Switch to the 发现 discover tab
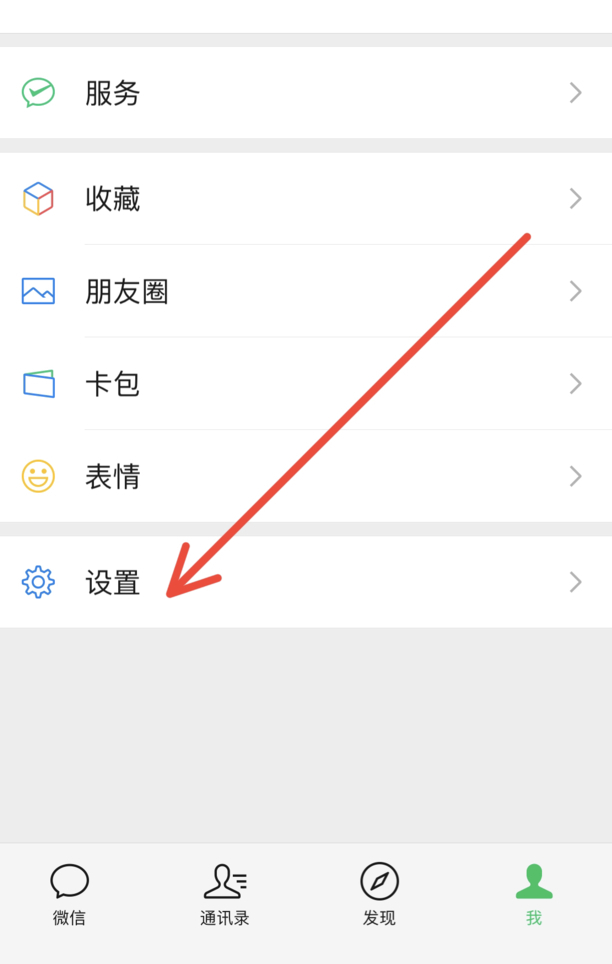The height and width of the screenshot is (964, 612). [379, 894]
